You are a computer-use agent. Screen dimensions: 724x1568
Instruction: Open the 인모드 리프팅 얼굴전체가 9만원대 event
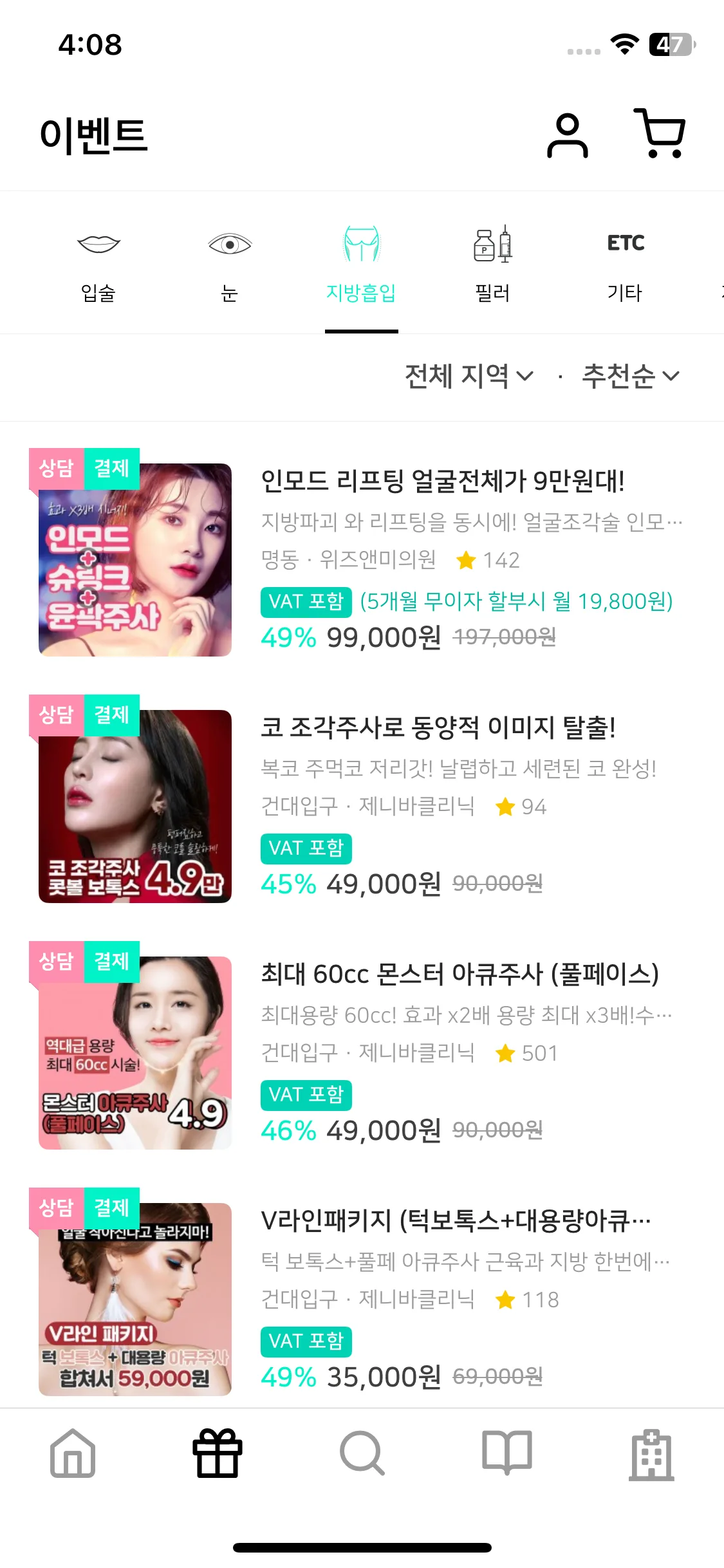pyautogui.click(x=442, y=481)
